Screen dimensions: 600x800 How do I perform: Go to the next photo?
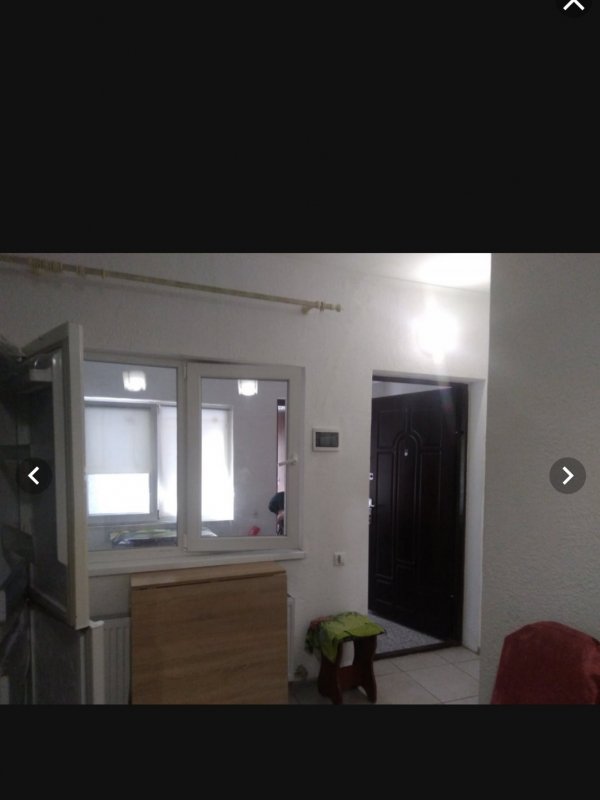tap(567, 476)
